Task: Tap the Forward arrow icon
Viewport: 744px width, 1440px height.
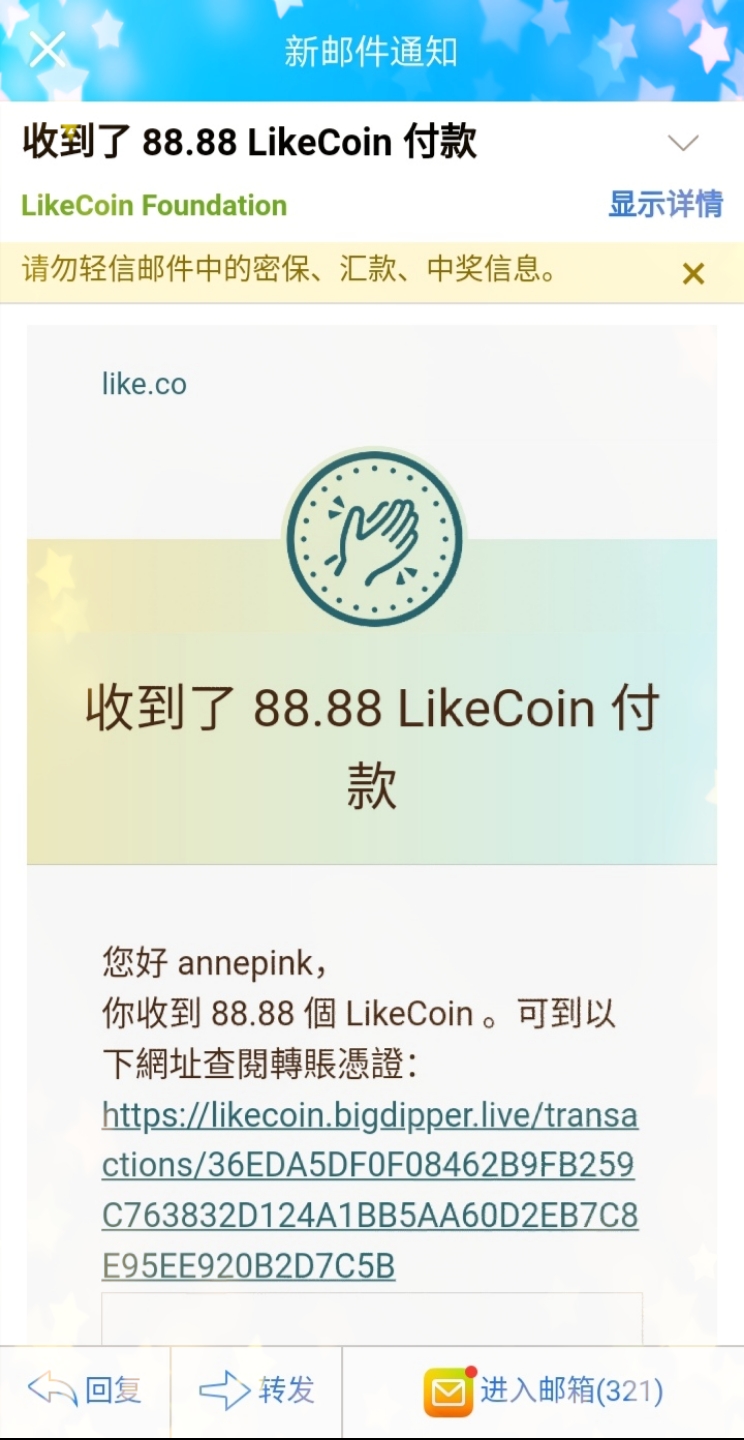Action: coord(229,1388)
